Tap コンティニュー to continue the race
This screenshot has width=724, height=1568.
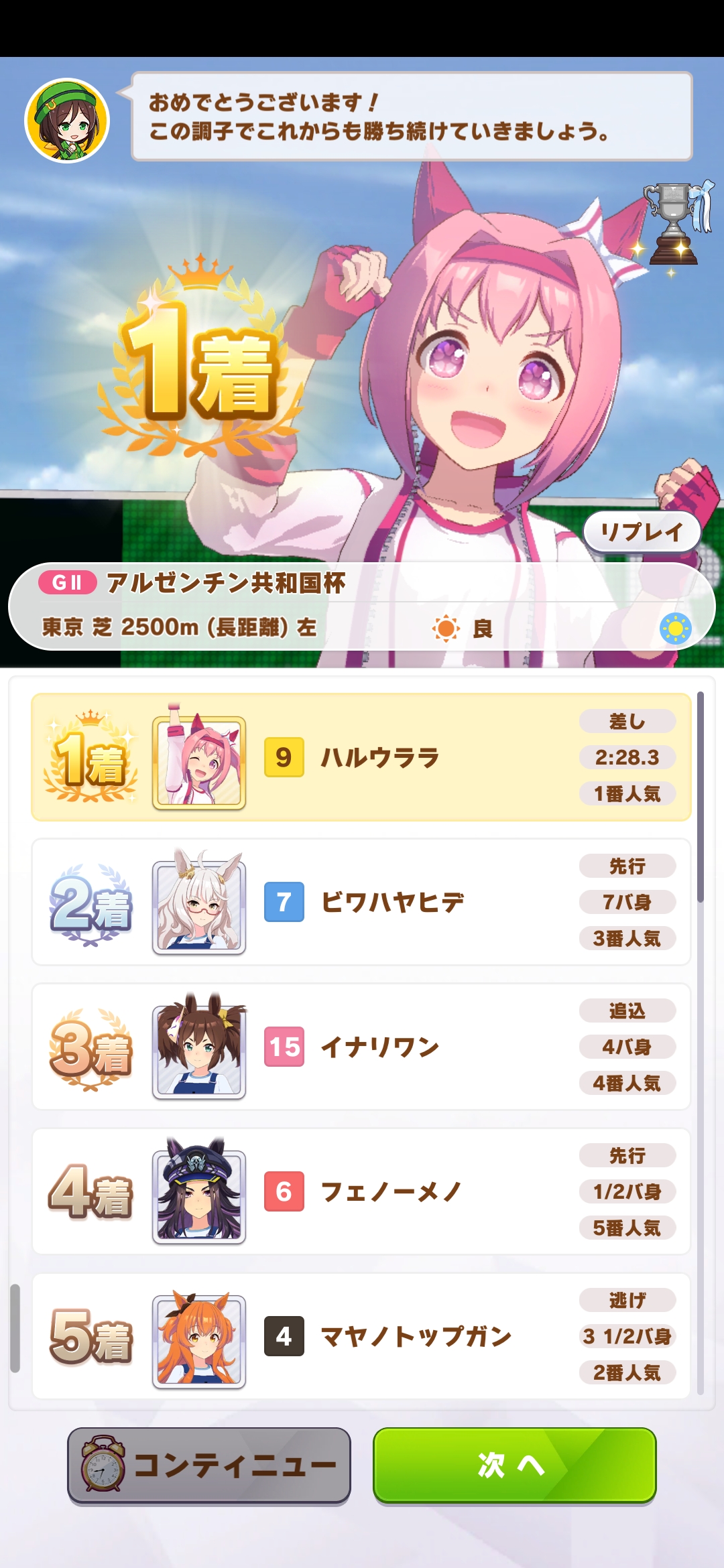pyautogui.click(x=209, y=1465)
